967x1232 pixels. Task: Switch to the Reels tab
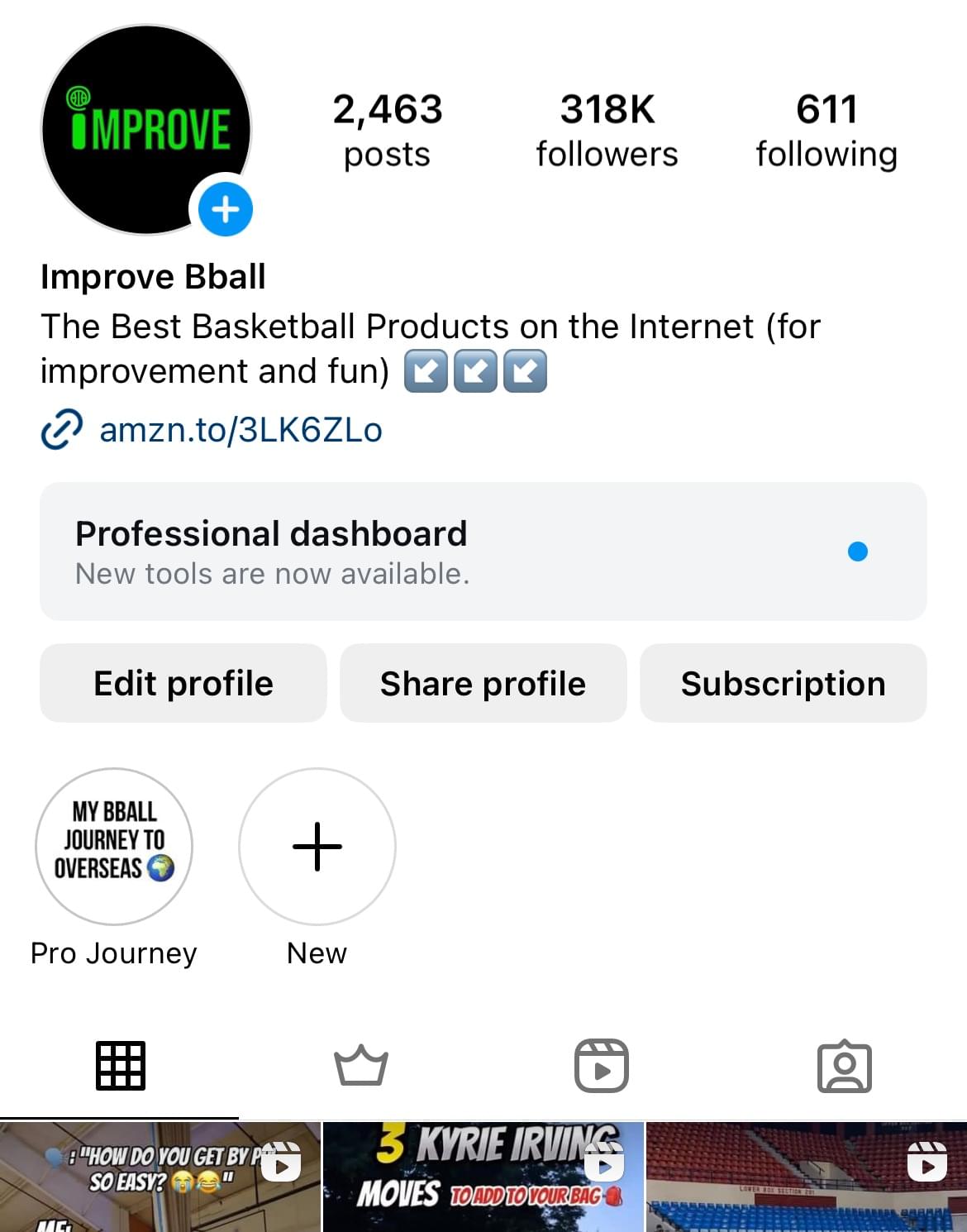pos(601,1066)
